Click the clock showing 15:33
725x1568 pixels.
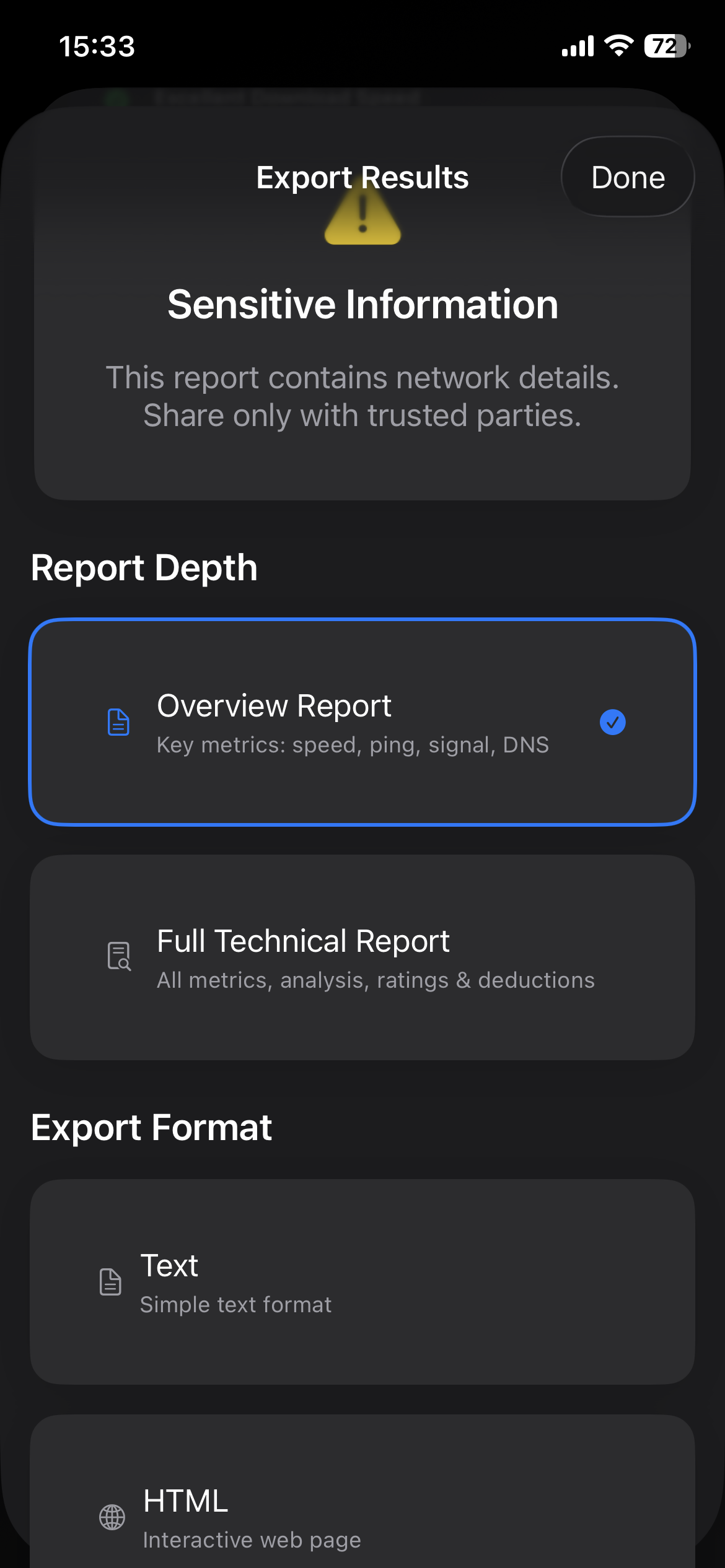point(97,46)
